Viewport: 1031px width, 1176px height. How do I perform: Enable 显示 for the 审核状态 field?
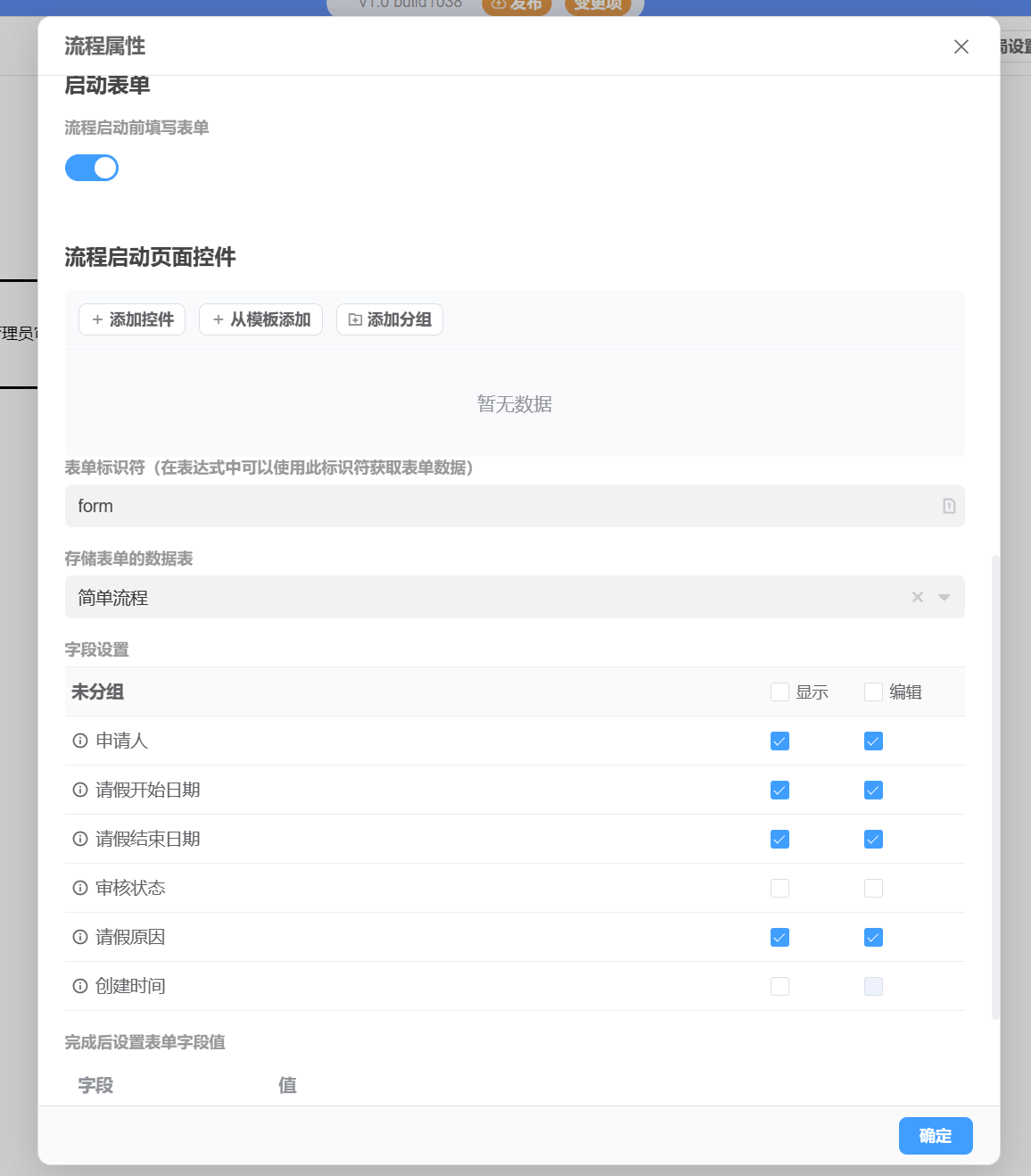point(779,888)
